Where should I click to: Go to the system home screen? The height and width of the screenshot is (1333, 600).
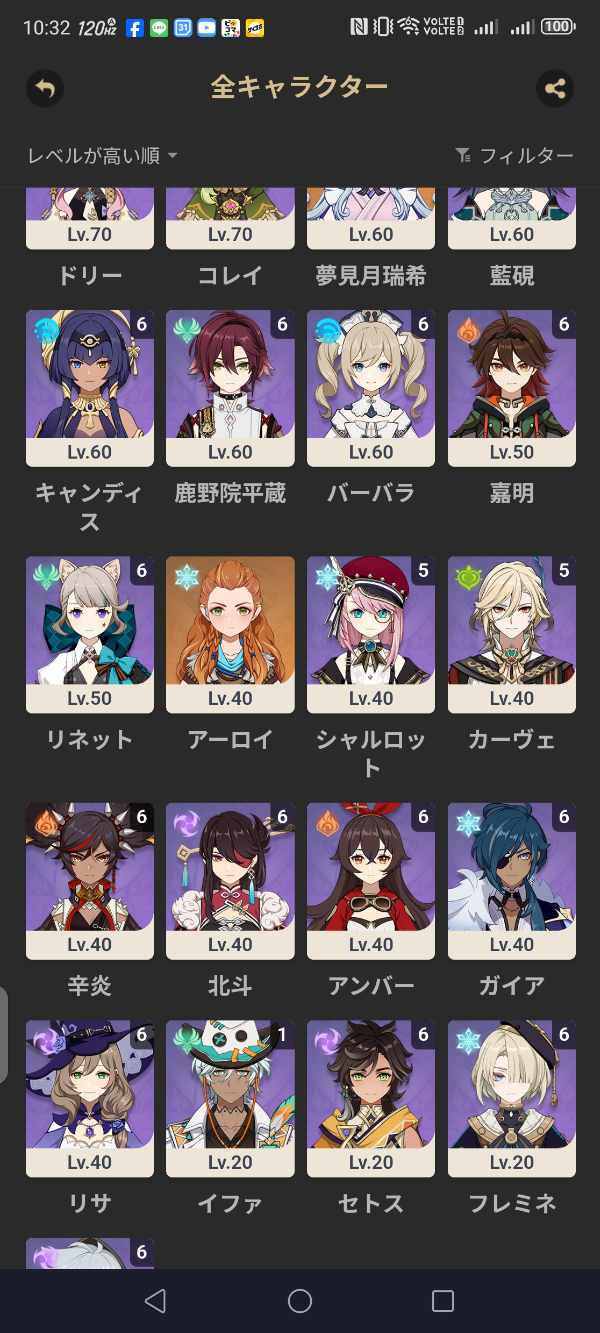[x=300, y=1300]
